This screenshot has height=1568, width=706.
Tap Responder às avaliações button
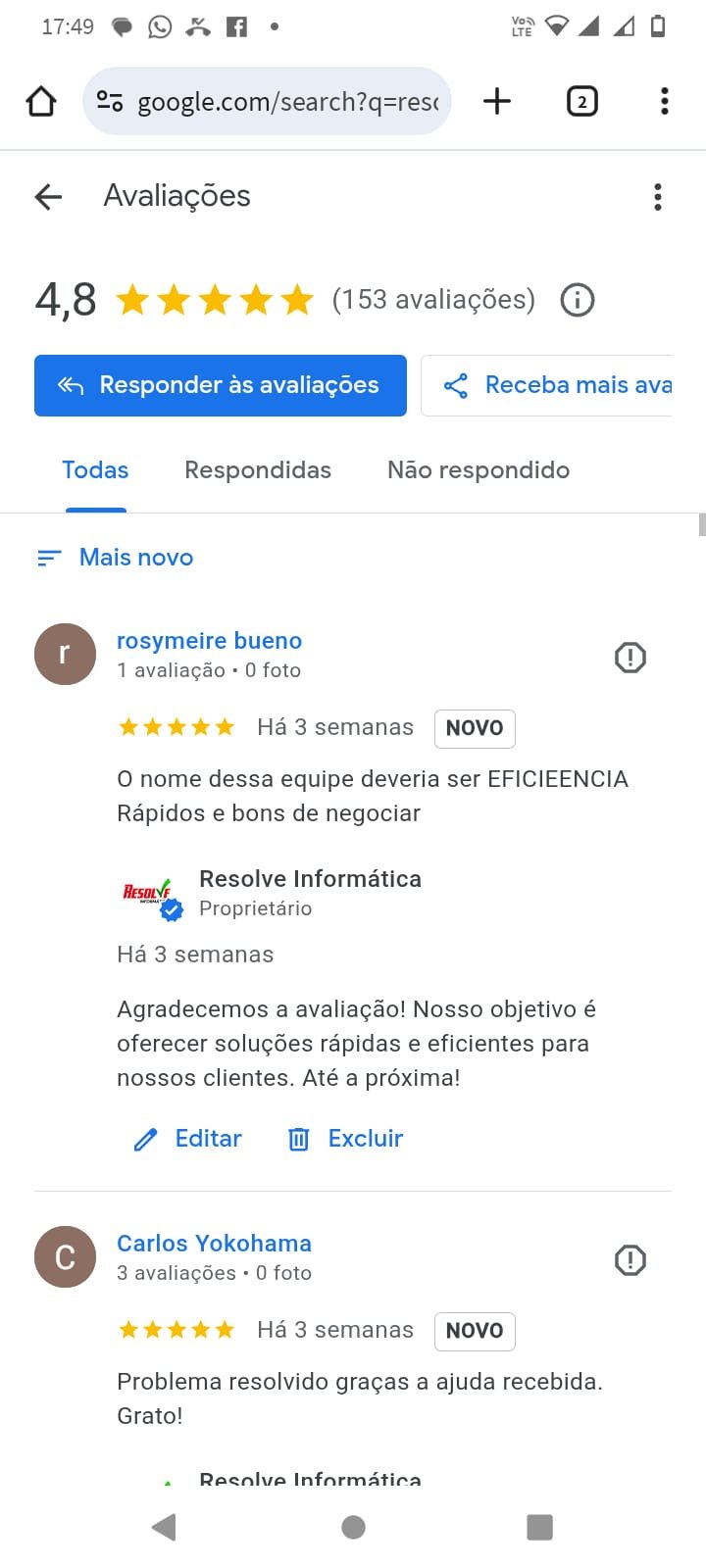(x=221, y=385)
